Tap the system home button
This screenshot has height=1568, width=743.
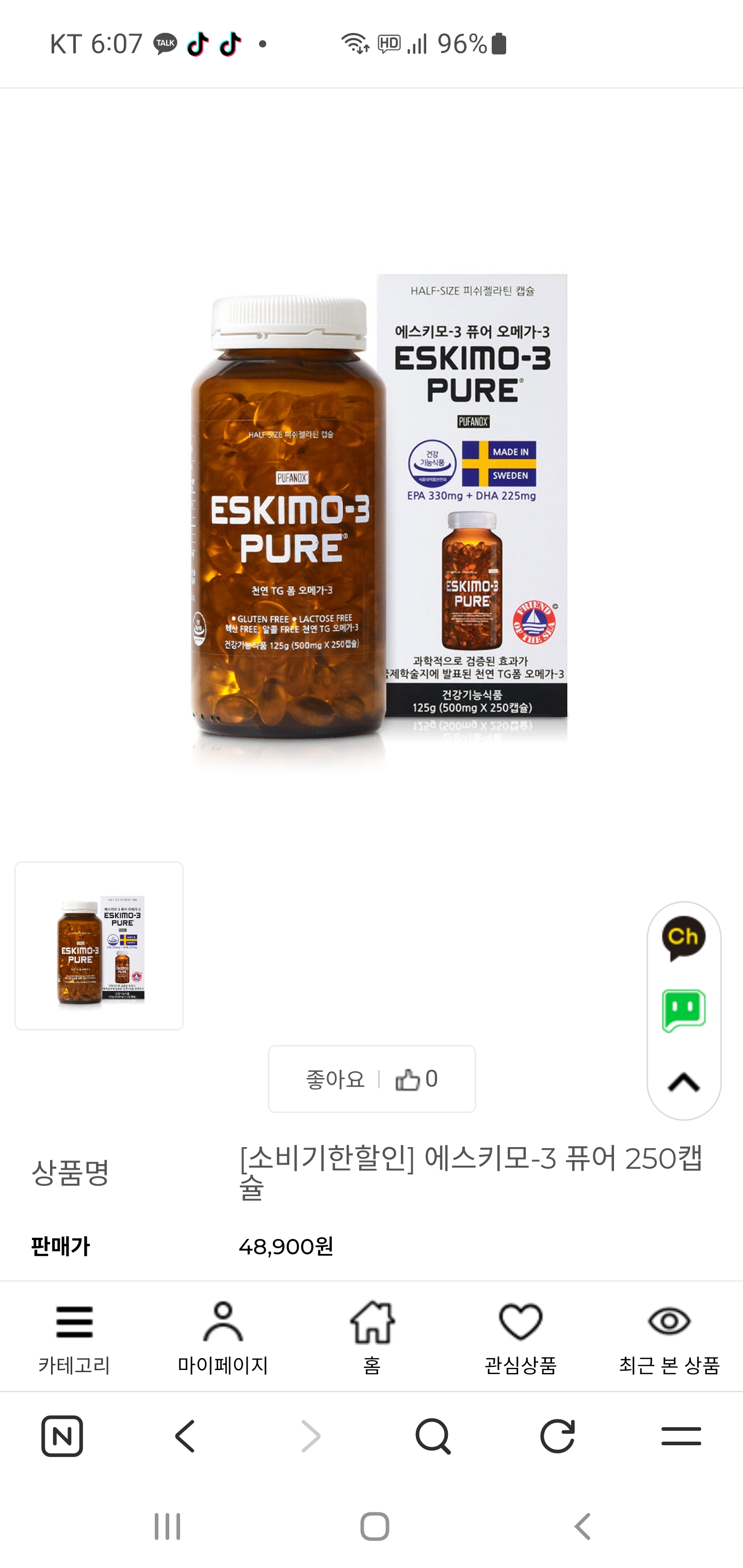pyautogui.click(x=374, y=1527)
